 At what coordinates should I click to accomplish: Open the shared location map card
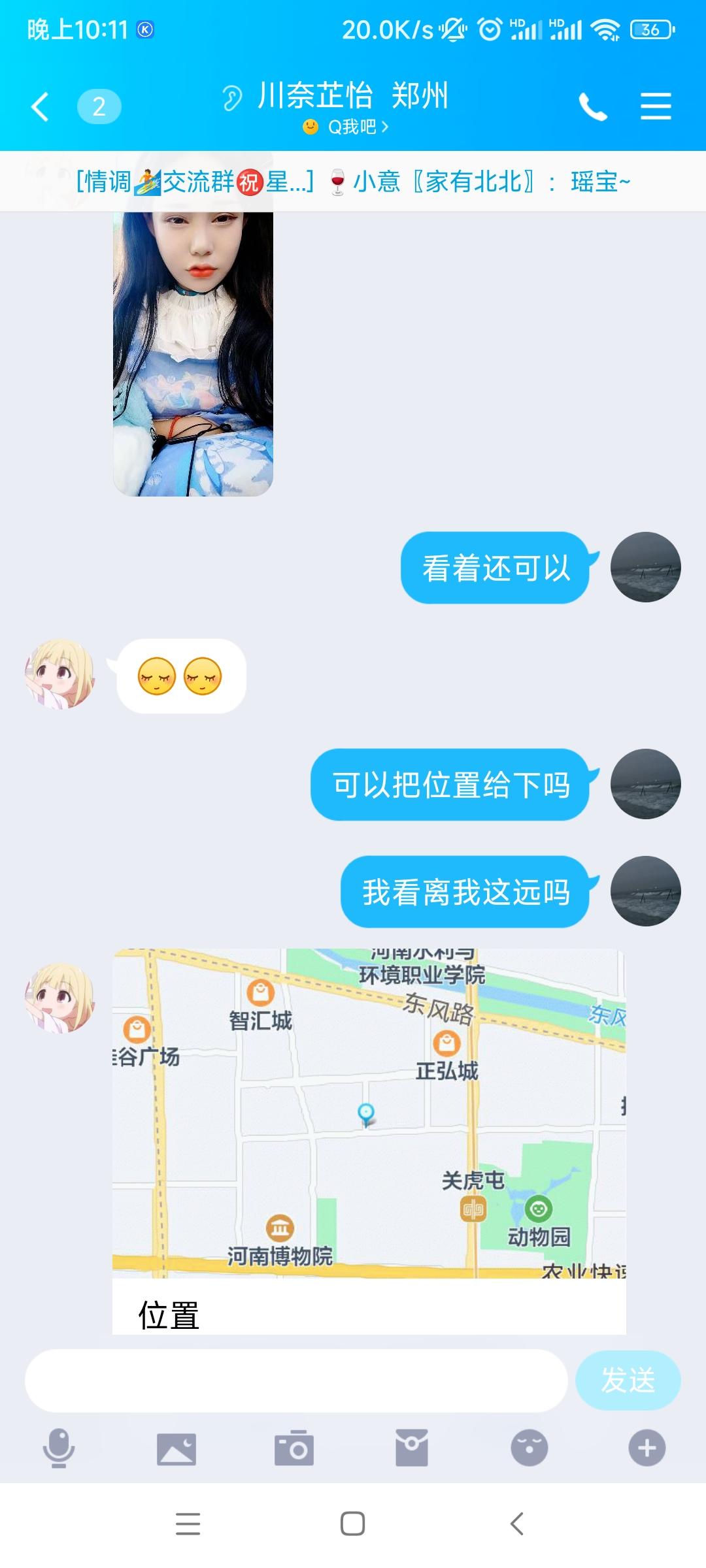[369, 1140]
